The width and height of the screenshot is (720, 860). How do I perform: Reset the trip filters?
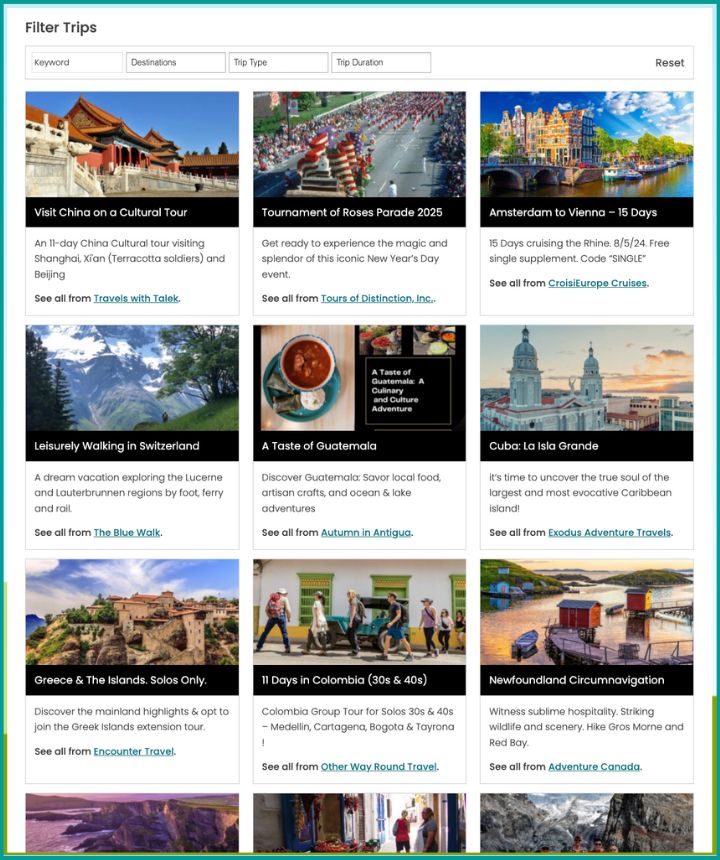point(669,63)
